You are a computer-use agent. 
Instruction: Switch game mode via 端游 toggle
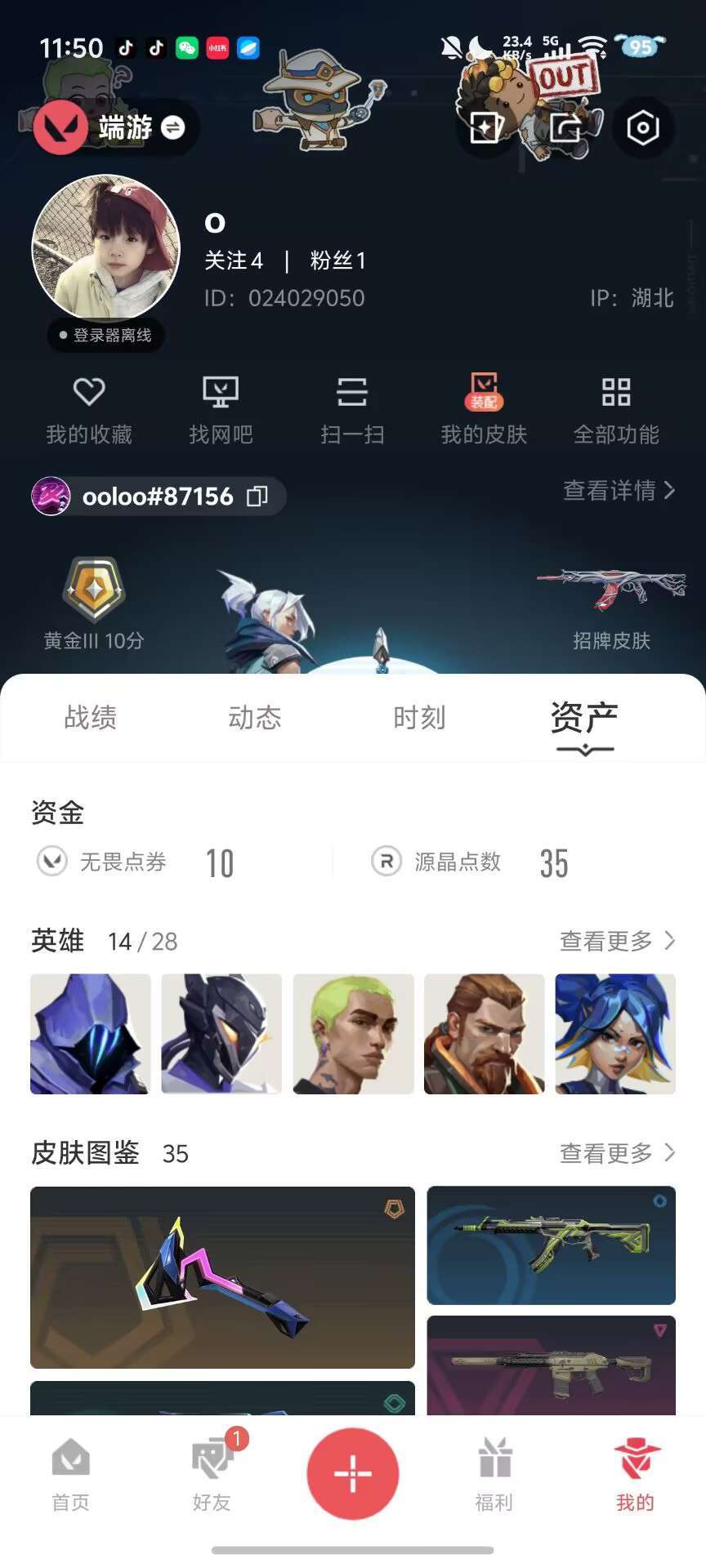point(172,128)
